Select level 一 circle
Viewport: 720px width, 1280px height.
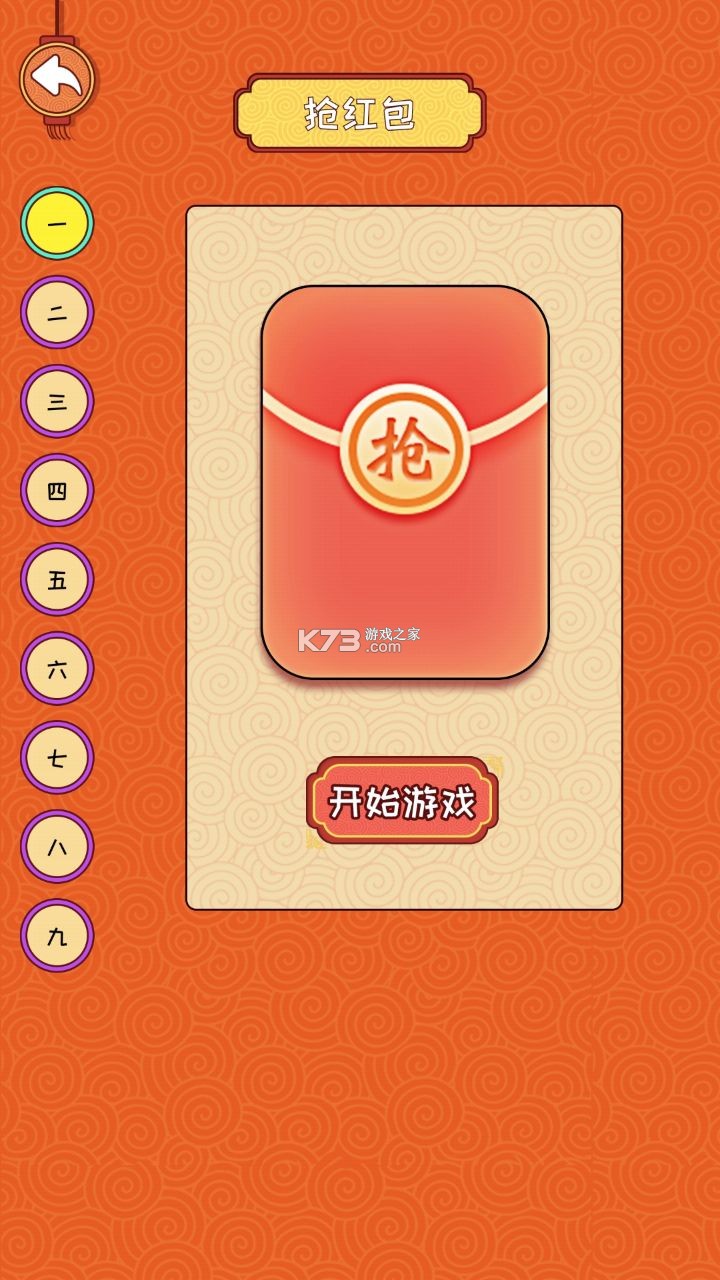coord(57,223)
